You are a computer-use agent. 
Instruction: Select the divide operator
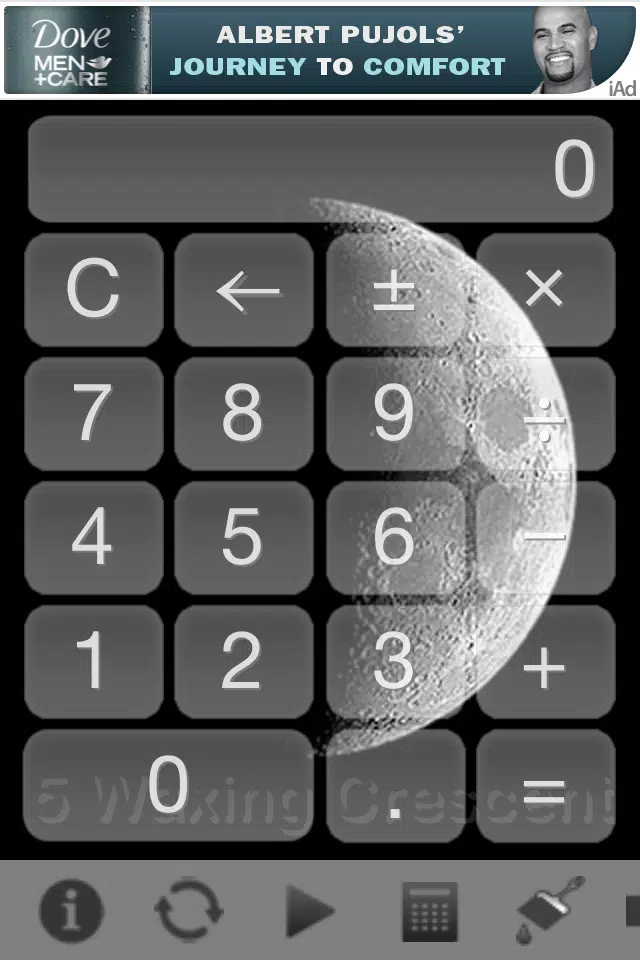pyautogui.click(x=546, y=414)
